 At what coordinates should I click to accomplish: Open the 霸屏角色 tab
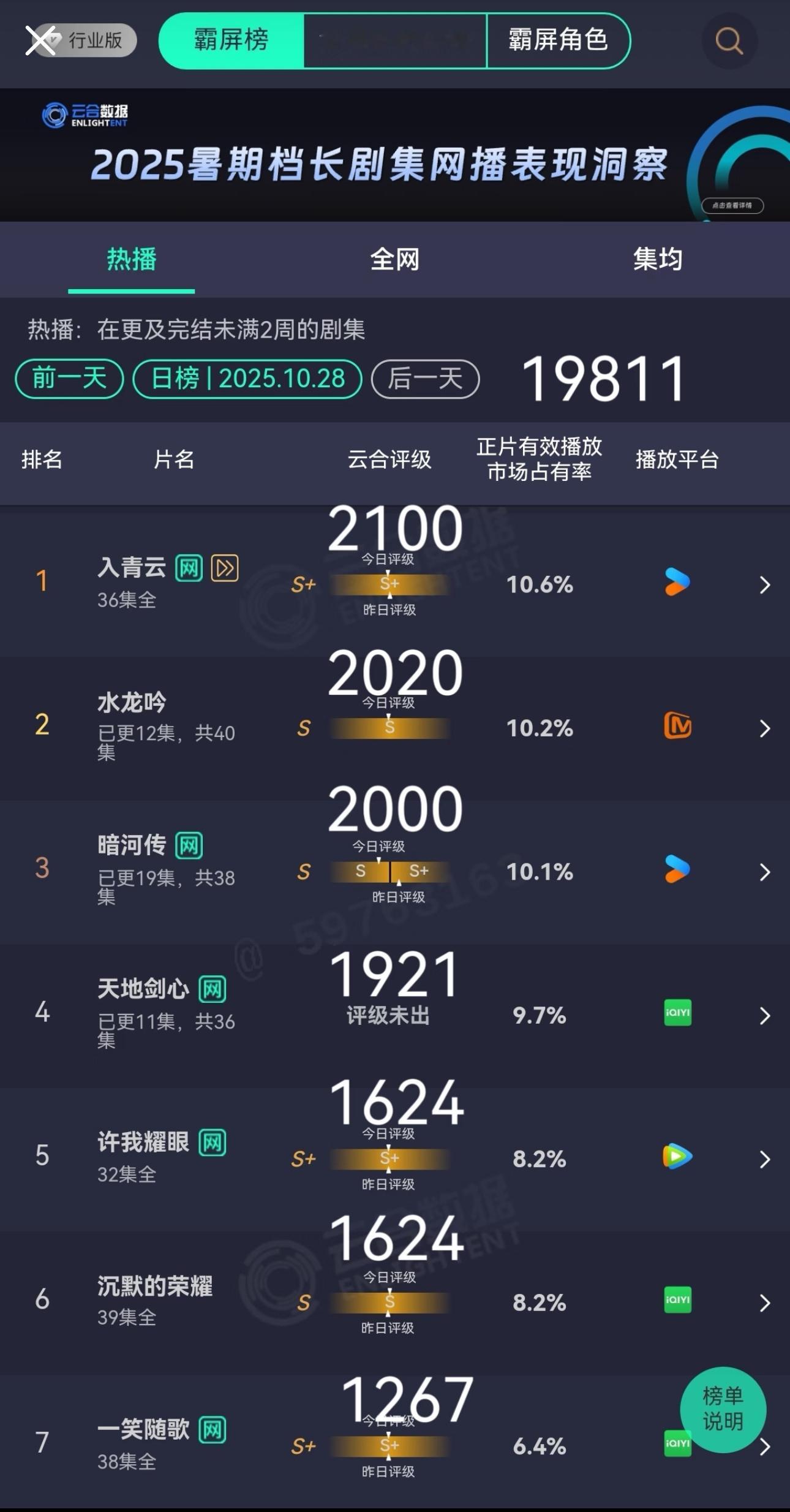coord(556,40)
